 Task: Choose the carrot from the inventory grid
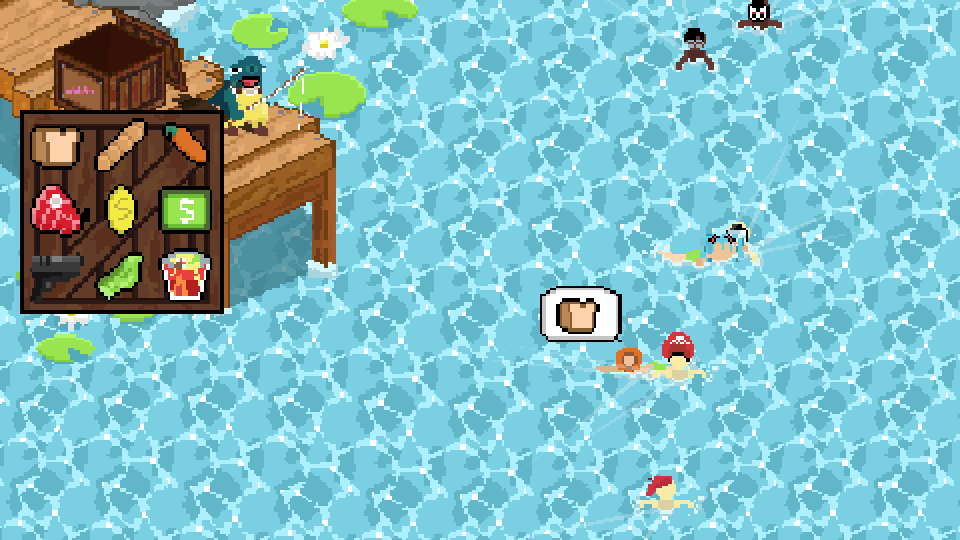coord(187,143)
